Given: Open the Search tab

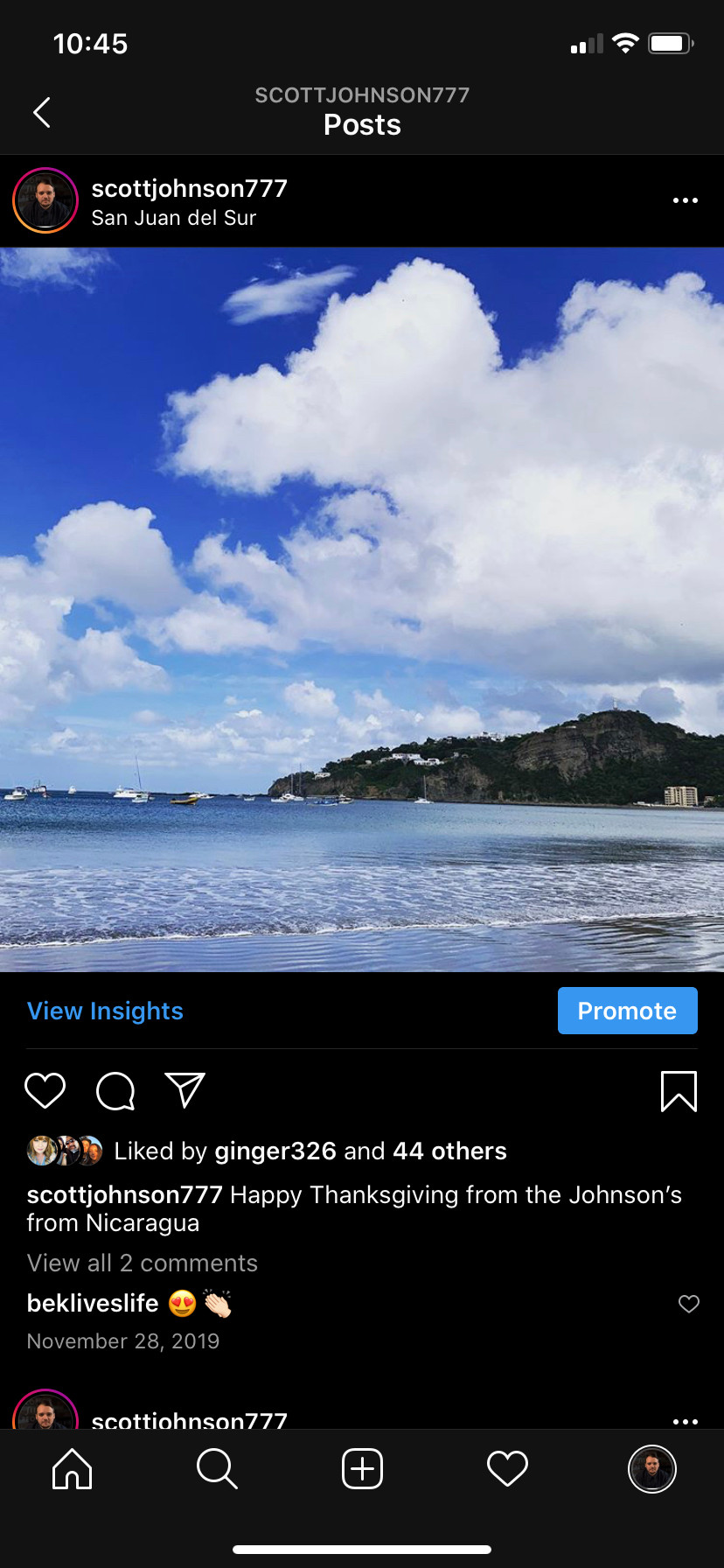Looking at the screenshot, I should click(x=217, y=1468).
